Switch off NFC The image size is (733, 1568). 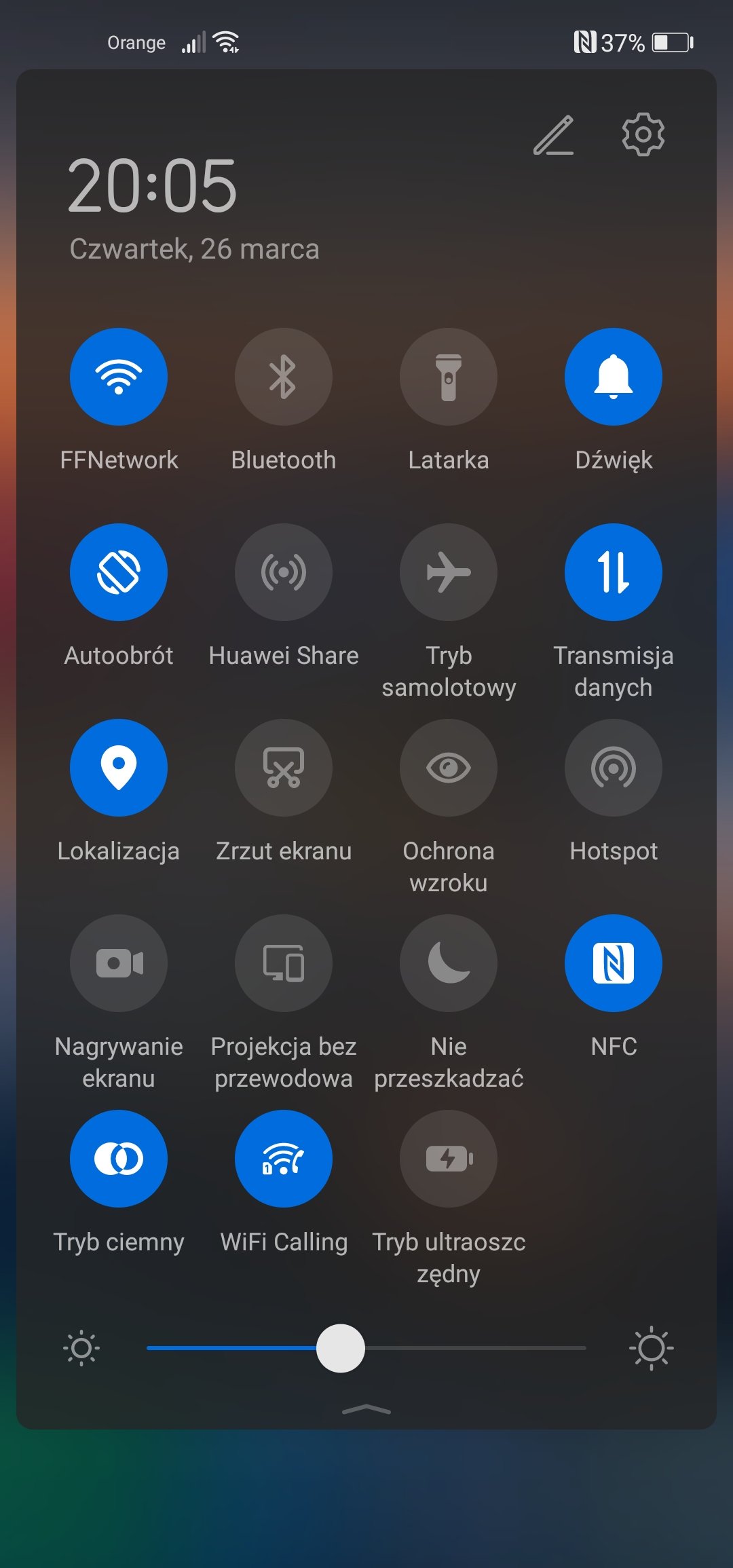(x=614, y=963)
